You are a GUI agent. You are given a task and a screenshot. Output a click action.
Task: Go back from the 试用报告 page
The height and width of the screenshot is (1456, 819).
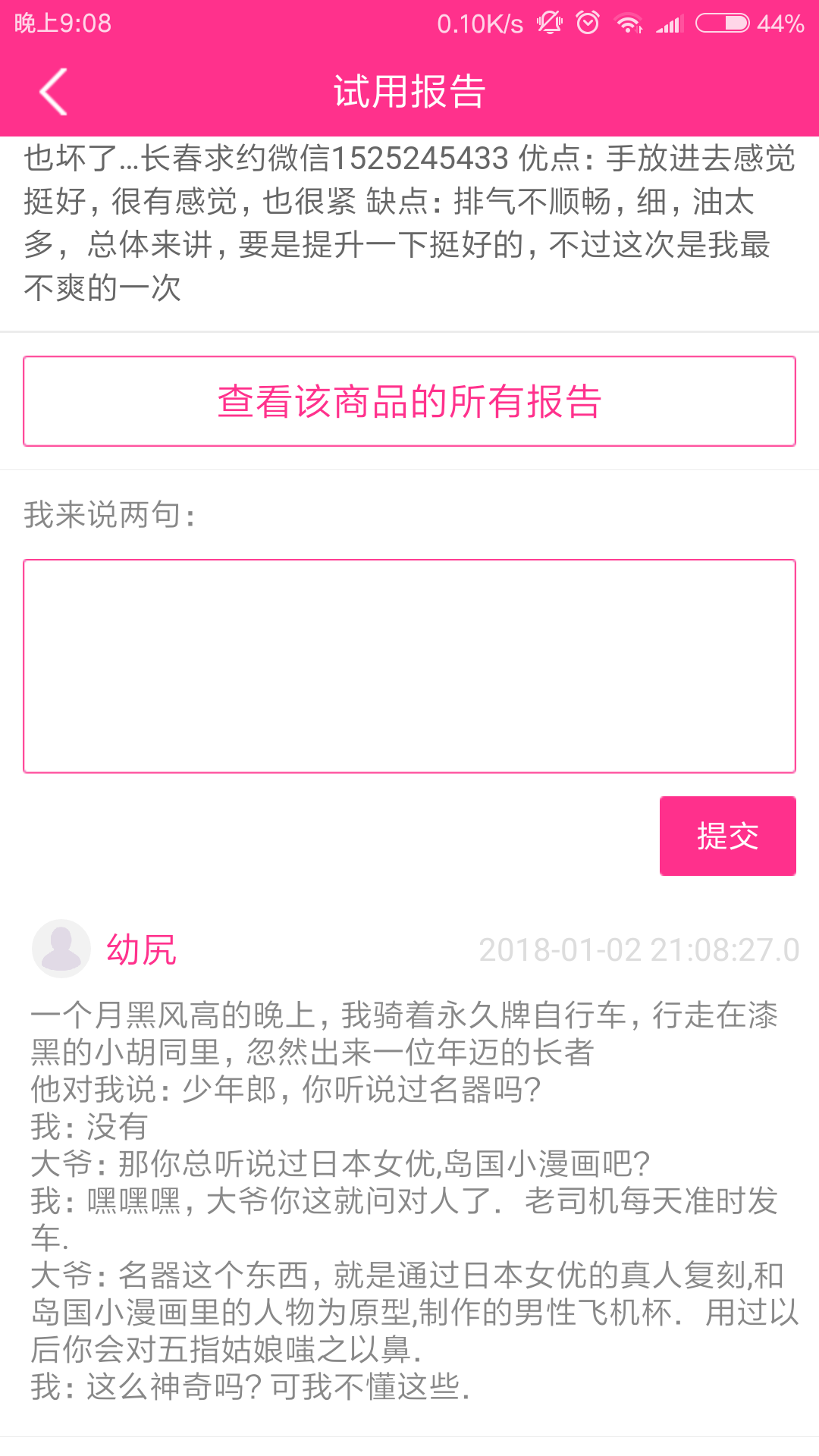pos(53,92)
